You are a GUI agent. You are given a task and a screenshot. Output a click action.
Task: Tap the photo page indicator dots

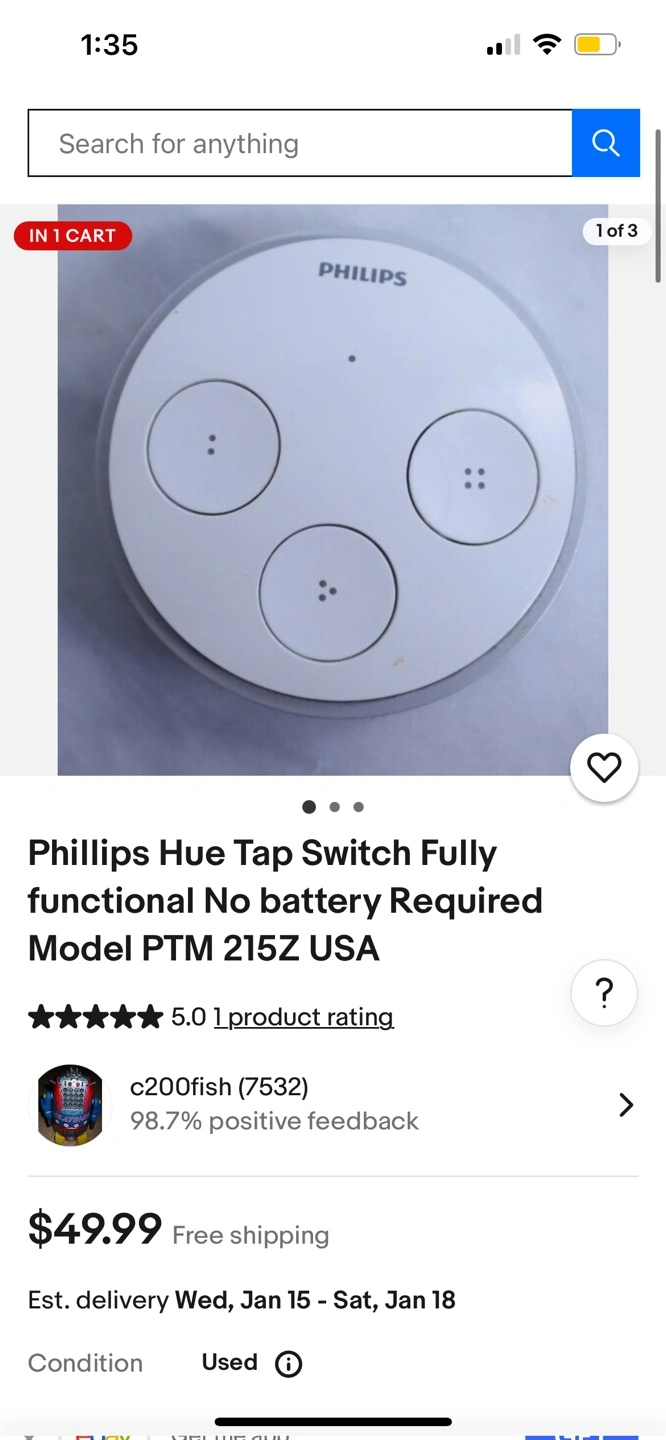(333, 807)
